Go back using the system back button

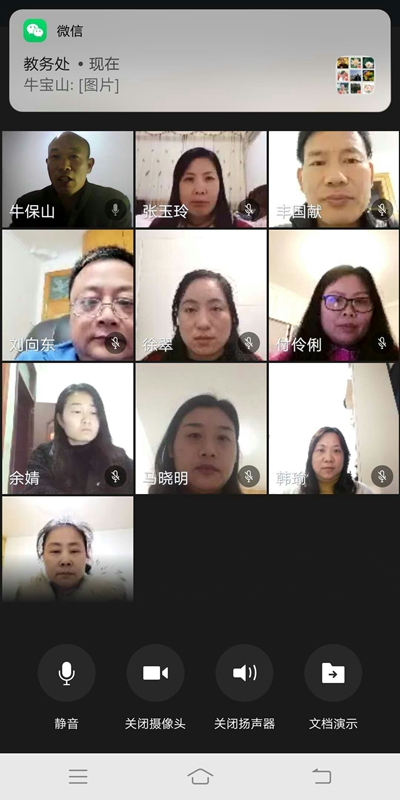point(322,776)
